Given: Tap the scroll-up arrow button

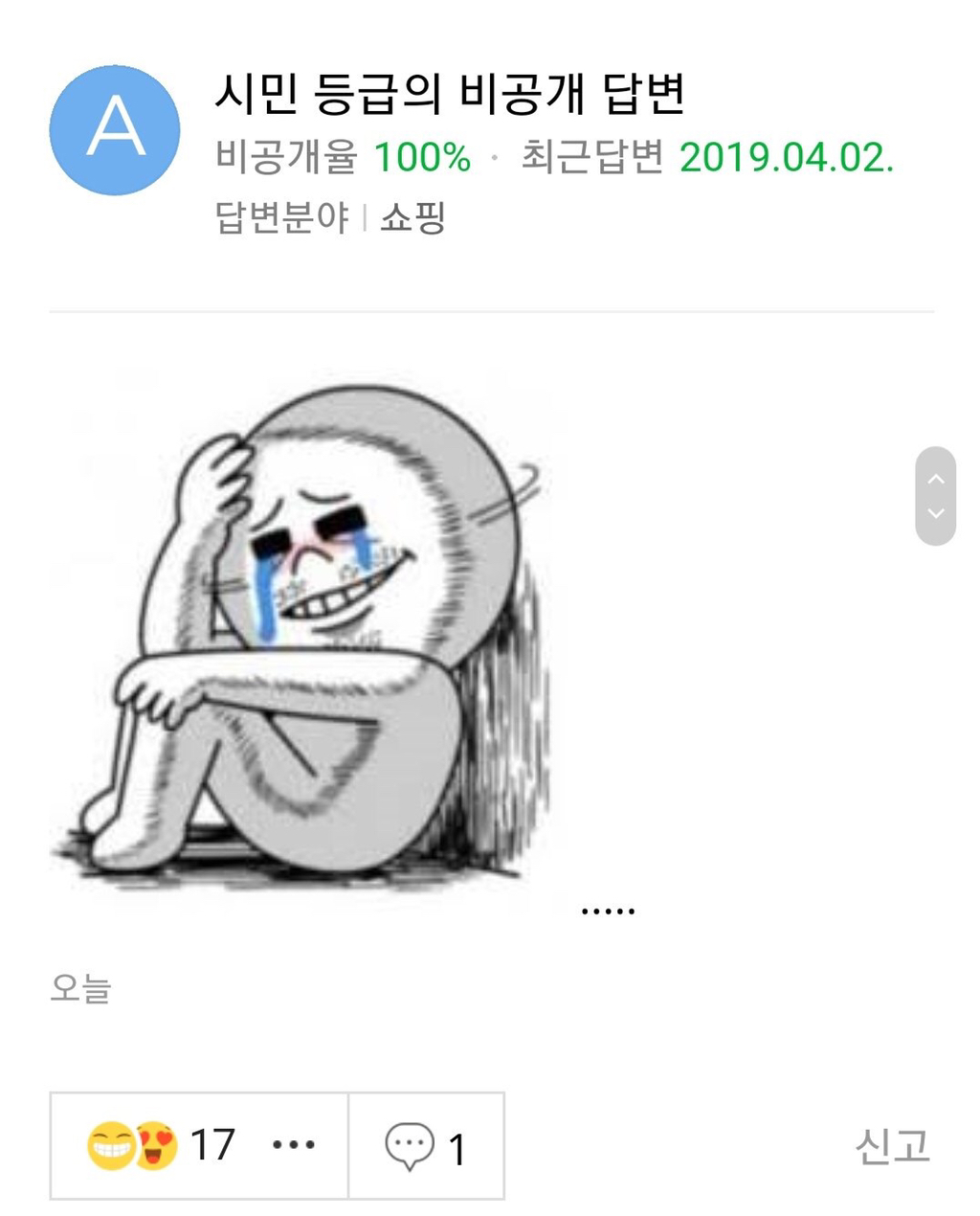Looking at the screenshot, I should [x=936, y=479].
